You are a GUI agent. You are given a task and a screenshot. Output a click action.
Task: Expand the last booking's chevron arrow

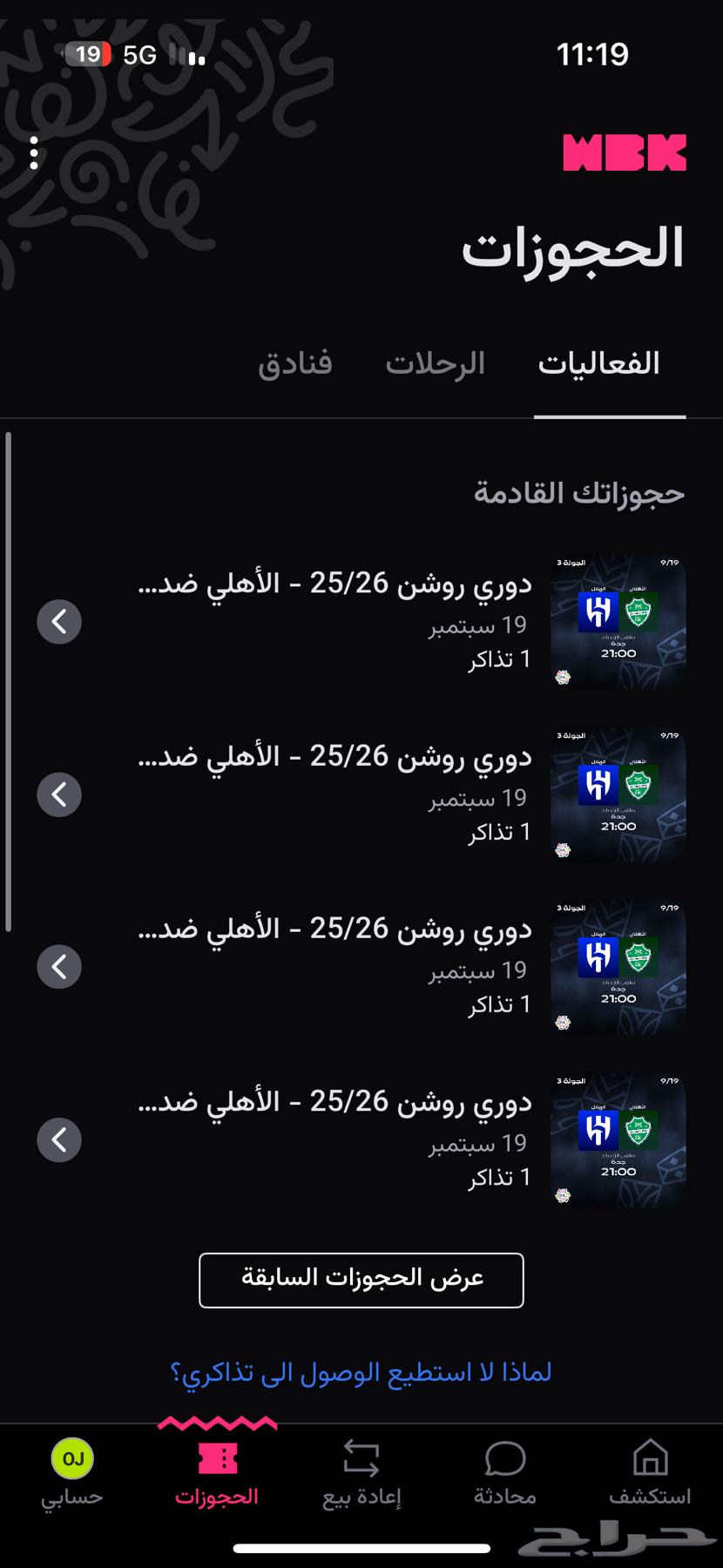coord(59,1139)
